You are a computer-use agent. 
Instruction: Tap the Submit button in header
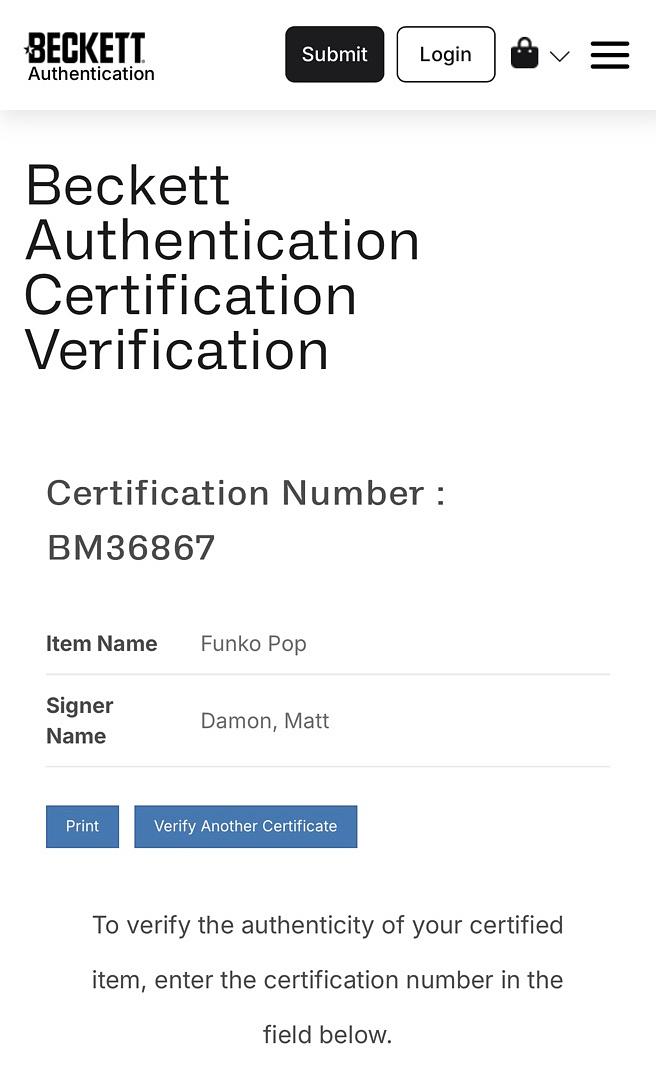click(x=334, y=54)
